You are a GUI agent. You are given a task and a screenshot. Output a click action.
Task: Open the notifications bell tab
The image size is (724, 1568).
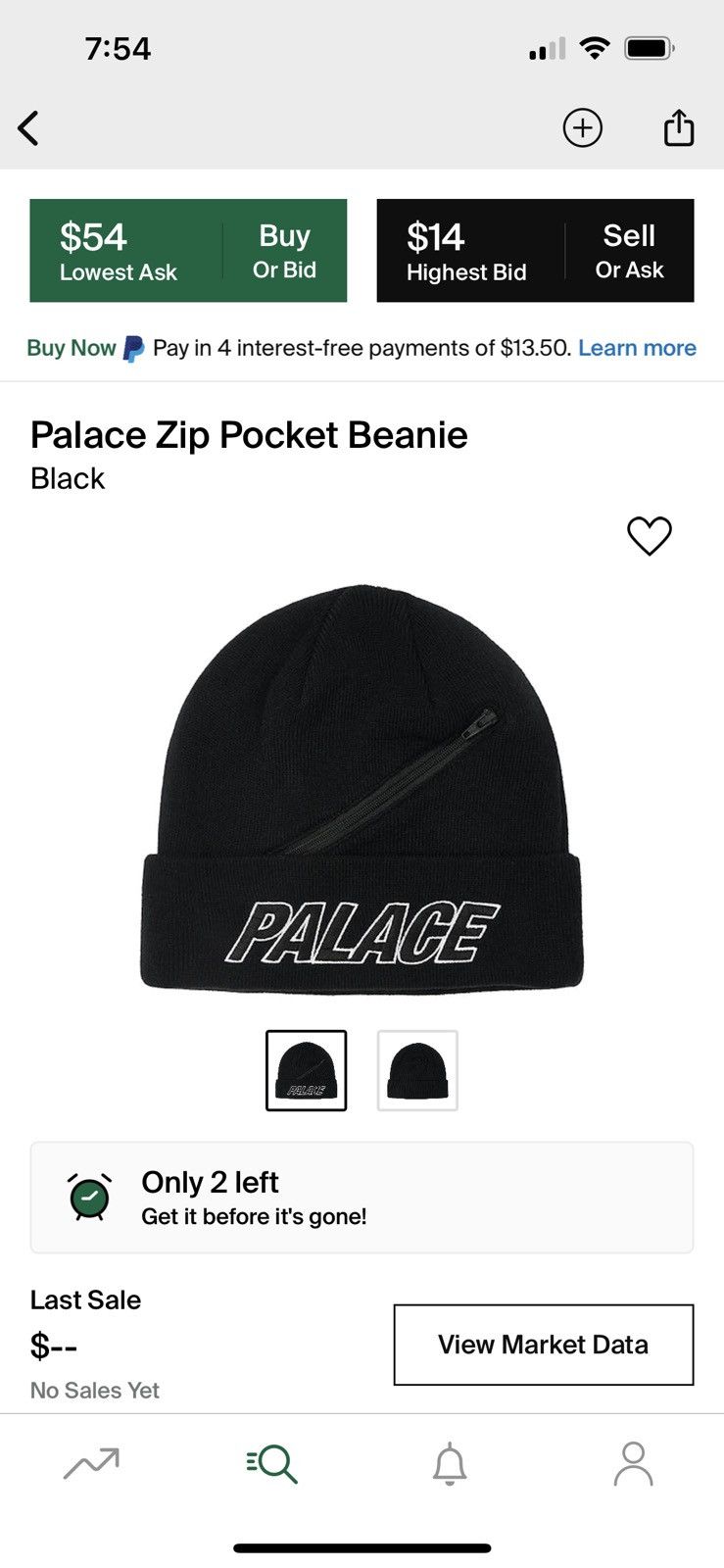coord(450,1463)
